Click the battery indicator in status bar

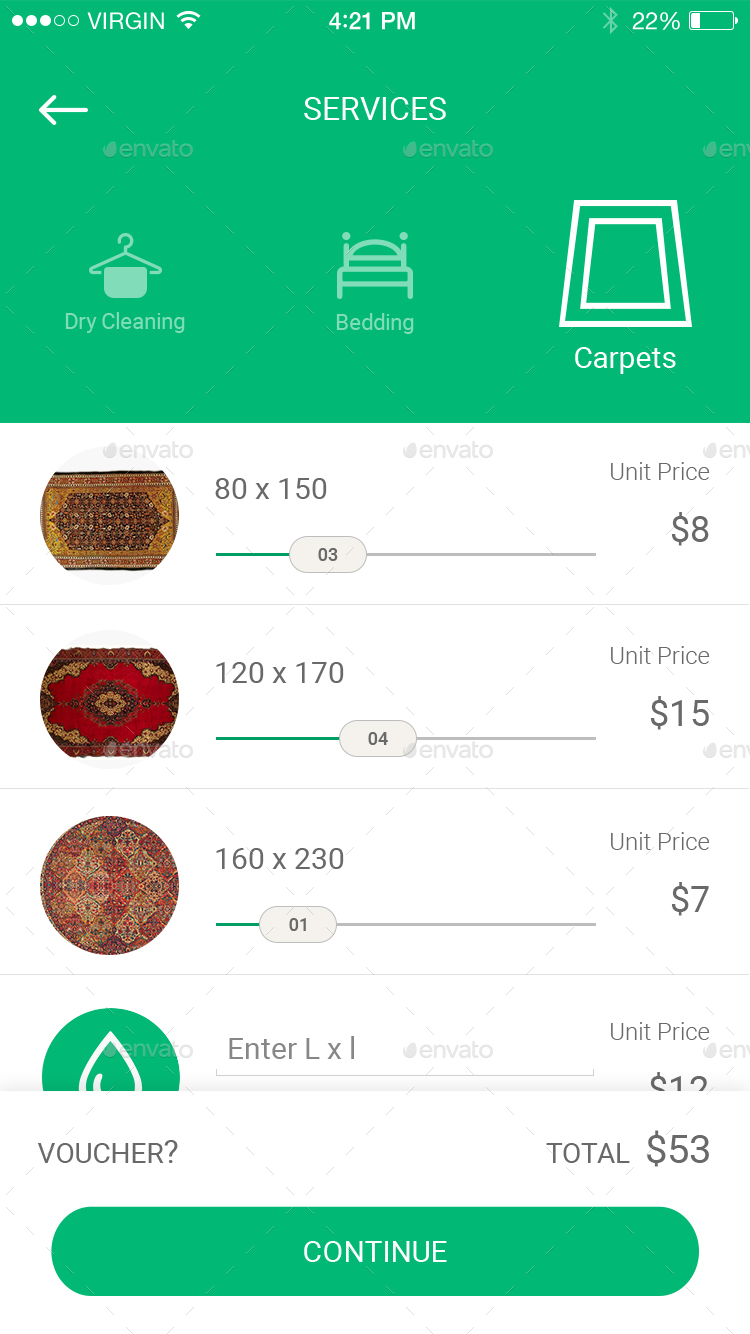click(712, 17)
